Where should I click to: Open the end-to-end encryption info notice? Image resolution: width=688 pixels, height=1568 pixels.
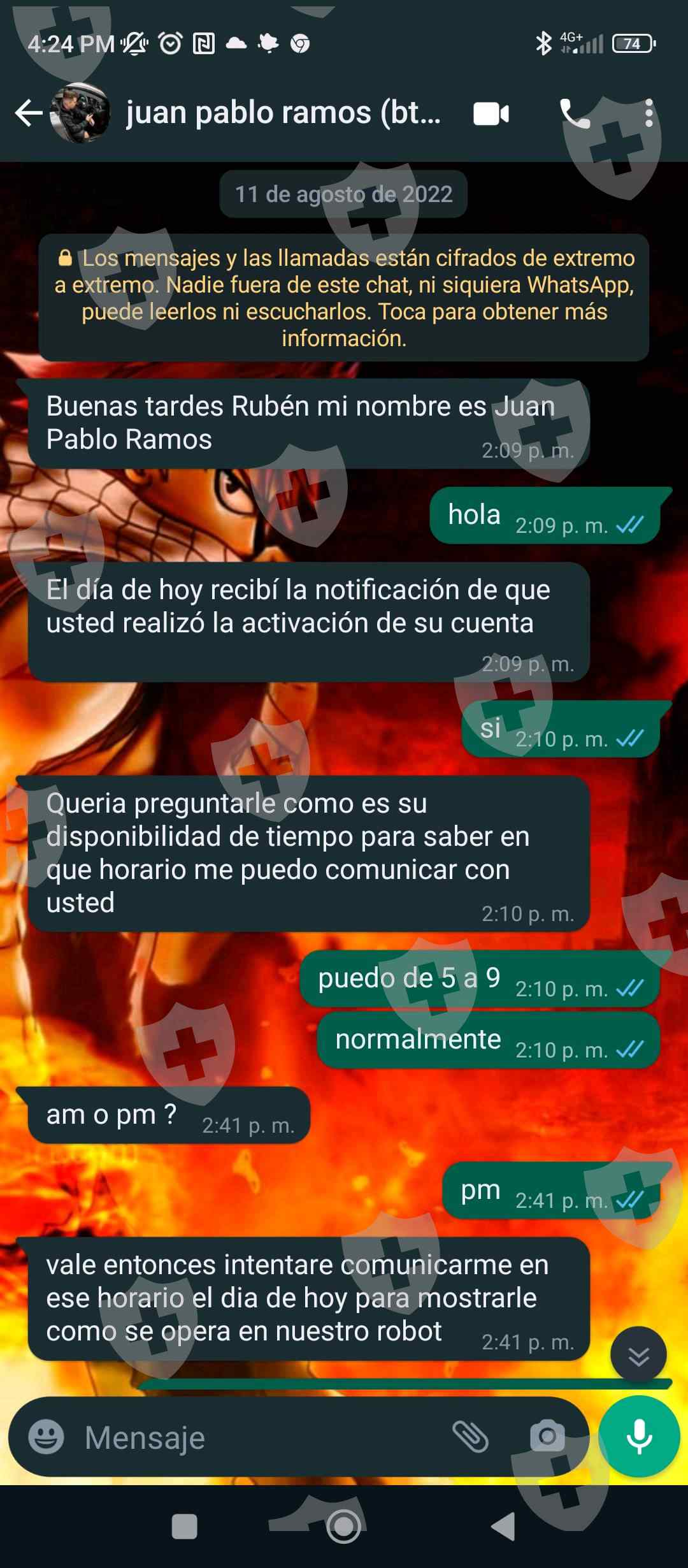tap(344, 298)
